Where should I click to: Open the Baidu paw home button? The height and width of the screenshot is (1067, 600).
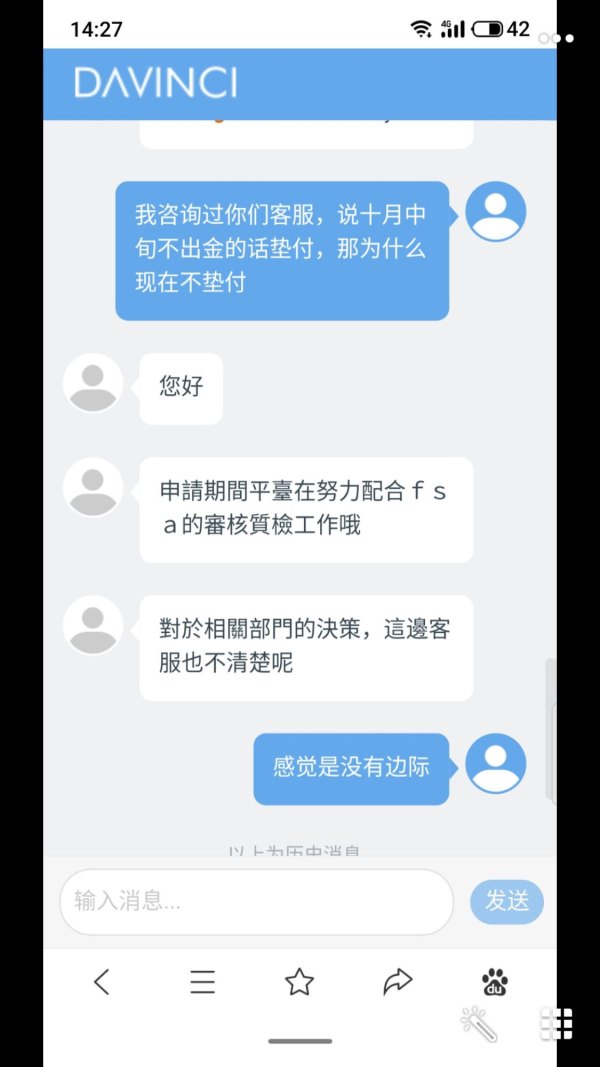[494, 982]
